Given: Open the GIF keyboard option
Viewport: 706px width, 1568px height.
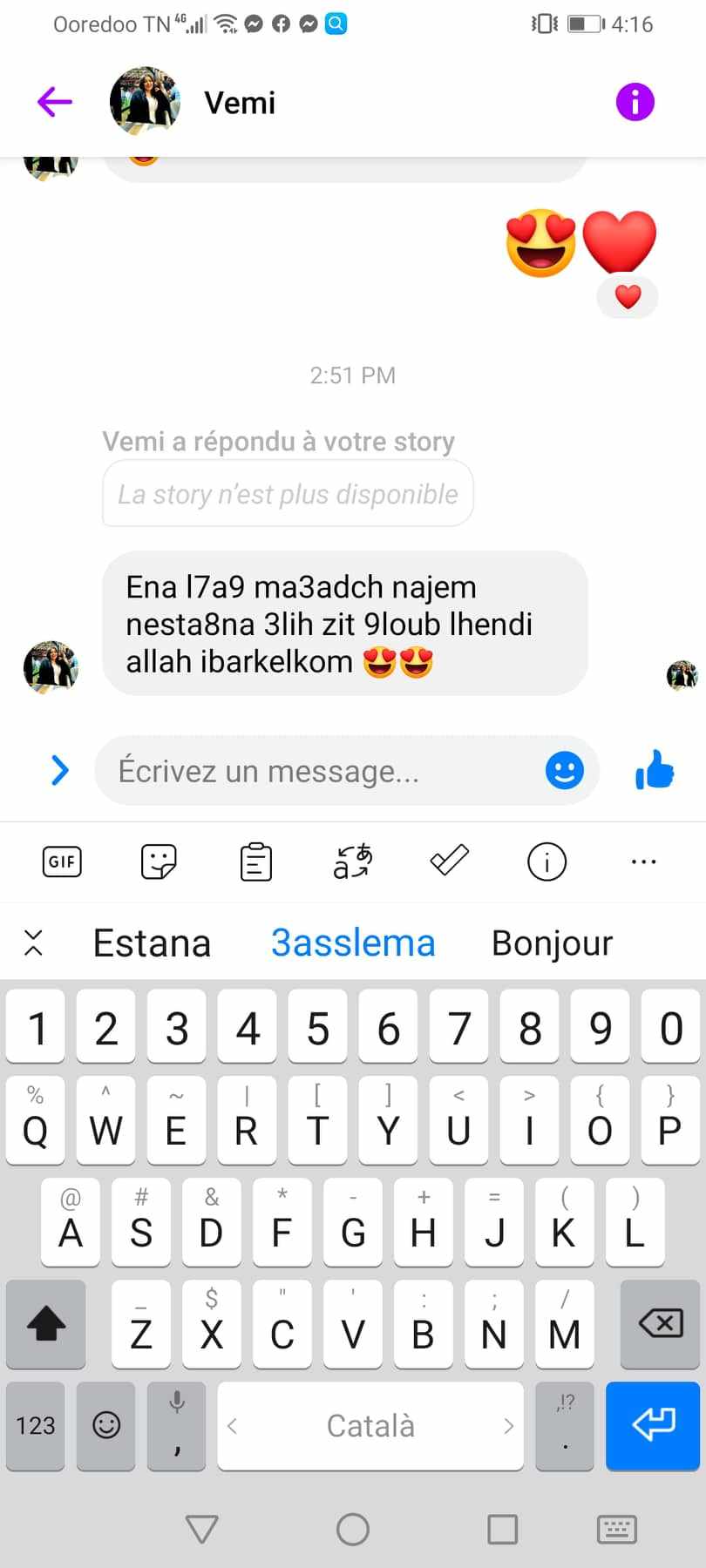Looking at the screenshot, I should pyautogui.click(x=62, y=862).
